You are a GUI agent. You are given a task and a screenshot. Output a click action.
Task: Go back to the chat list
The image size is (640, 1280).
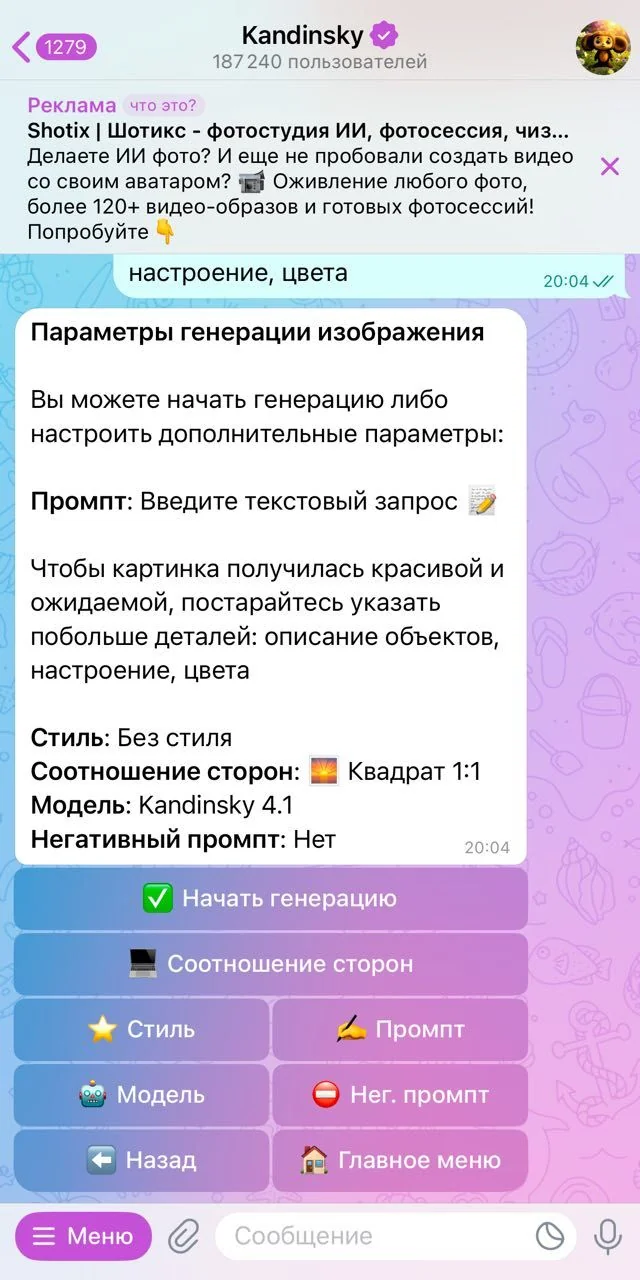pos(54,47)
